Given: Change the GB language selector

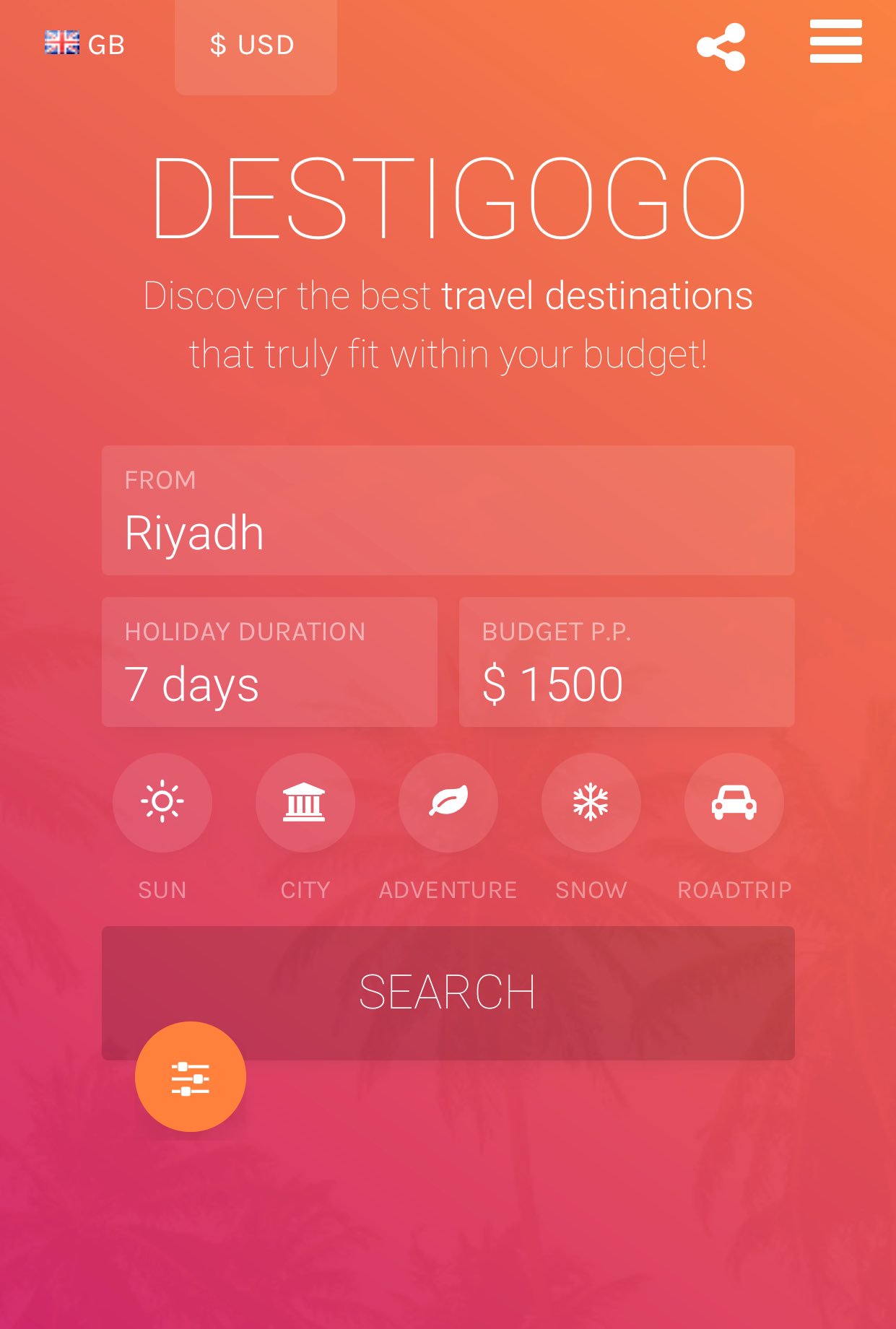Looking at the screenshot, I should coord(84,45).
